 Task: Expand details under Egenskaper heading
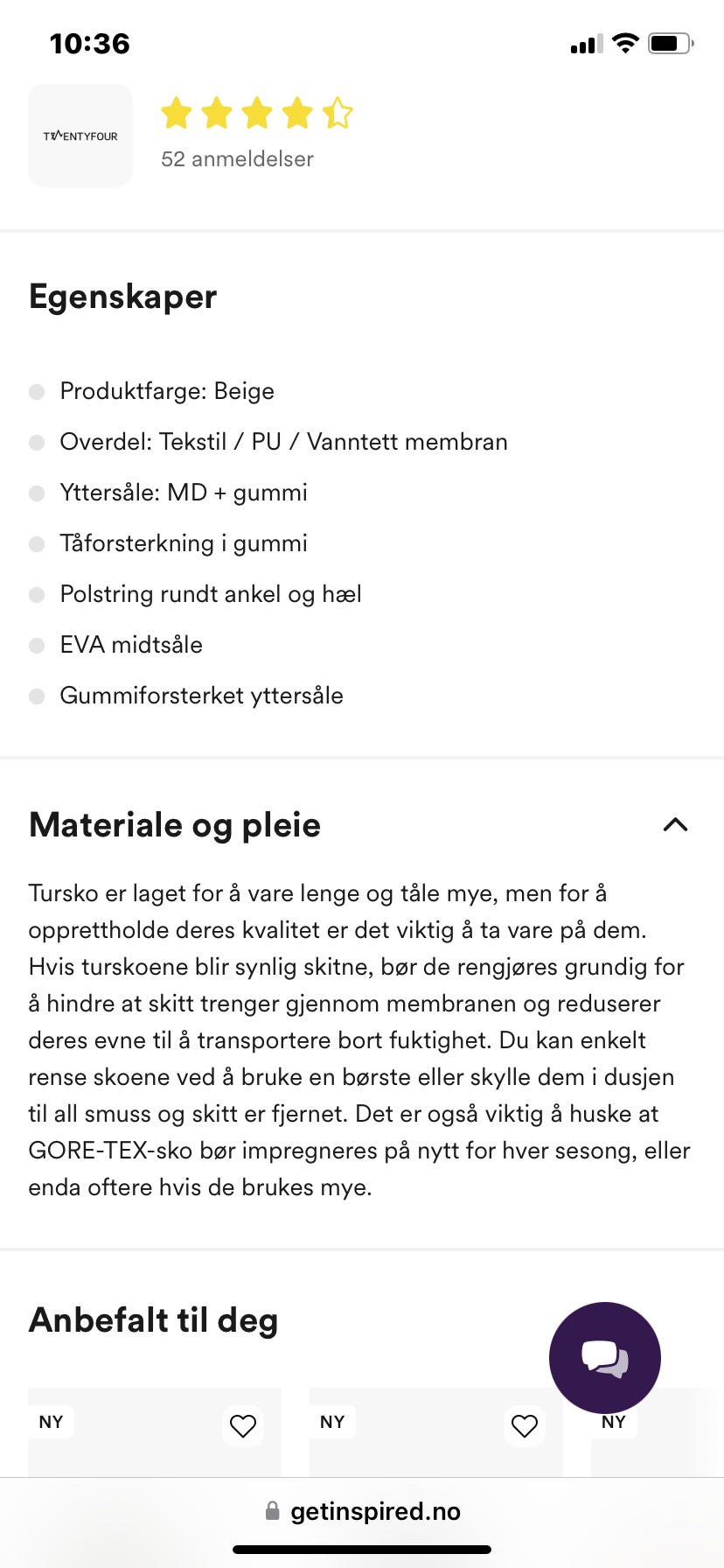[x=122, y=297]
